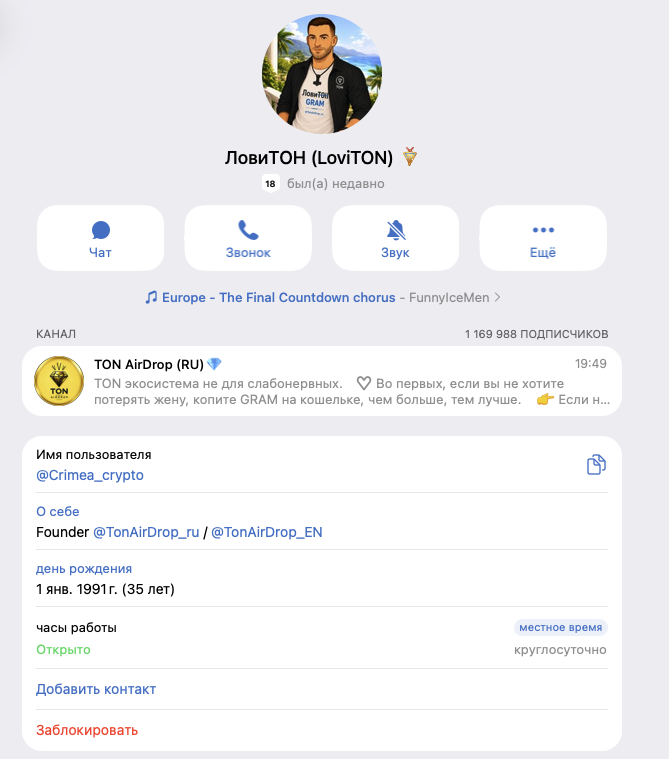
Task: Open the день рождения birthday row
Action: click(x=322, y=579)
